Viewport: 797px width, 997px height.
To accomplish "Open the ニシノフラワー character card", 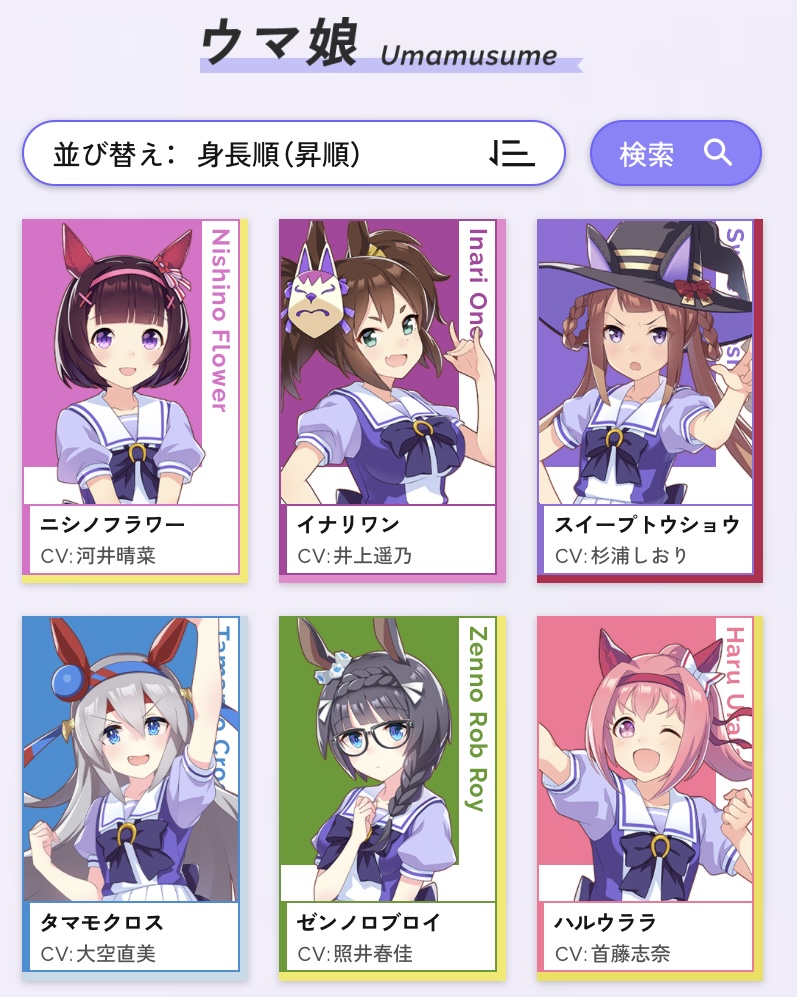I will coord(132,400).
